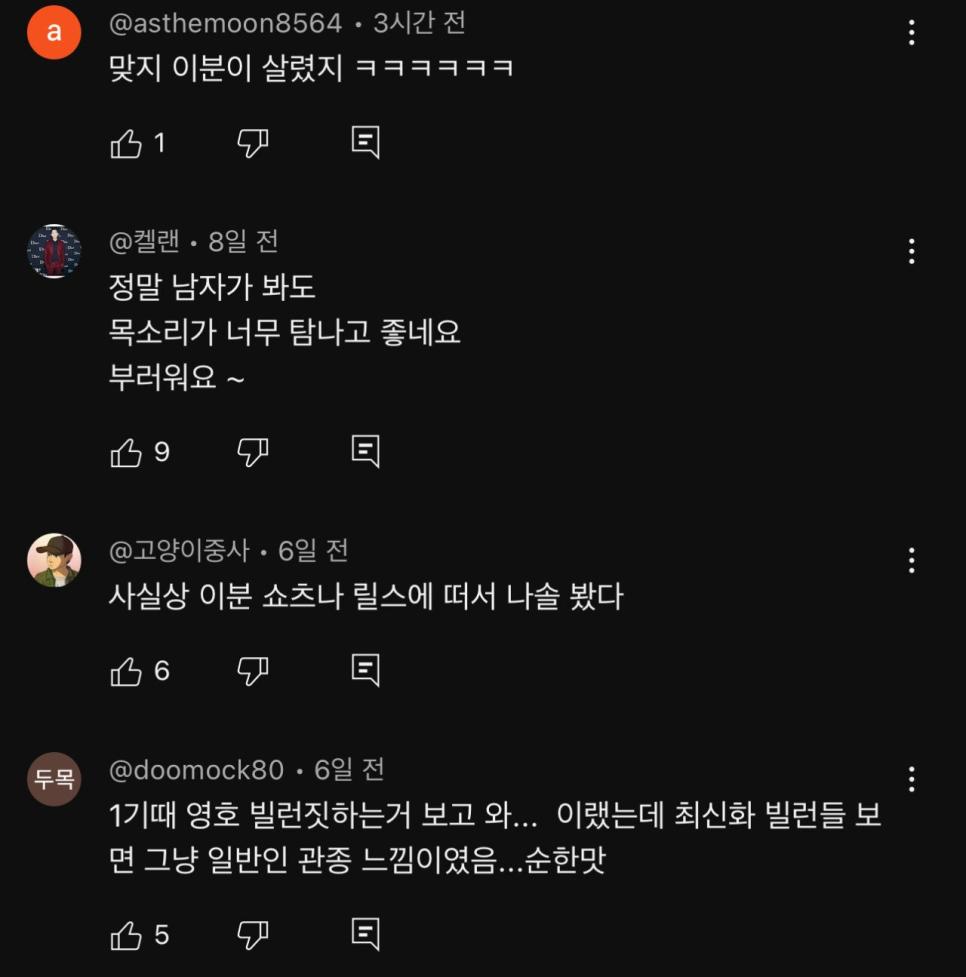Reply to @고양이중사's comment

click(366, 670)
